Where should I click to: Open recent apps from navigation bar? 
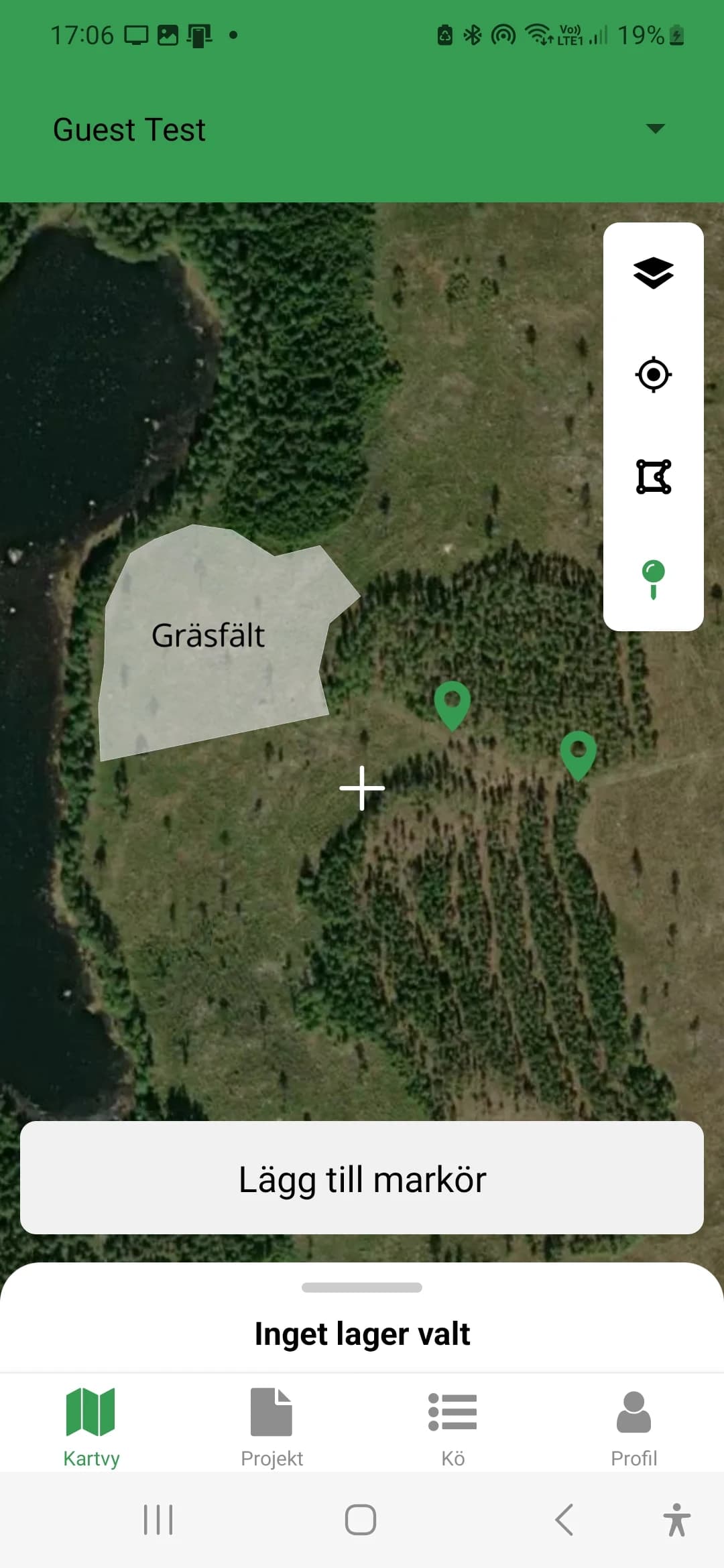tap(158, 1519)
